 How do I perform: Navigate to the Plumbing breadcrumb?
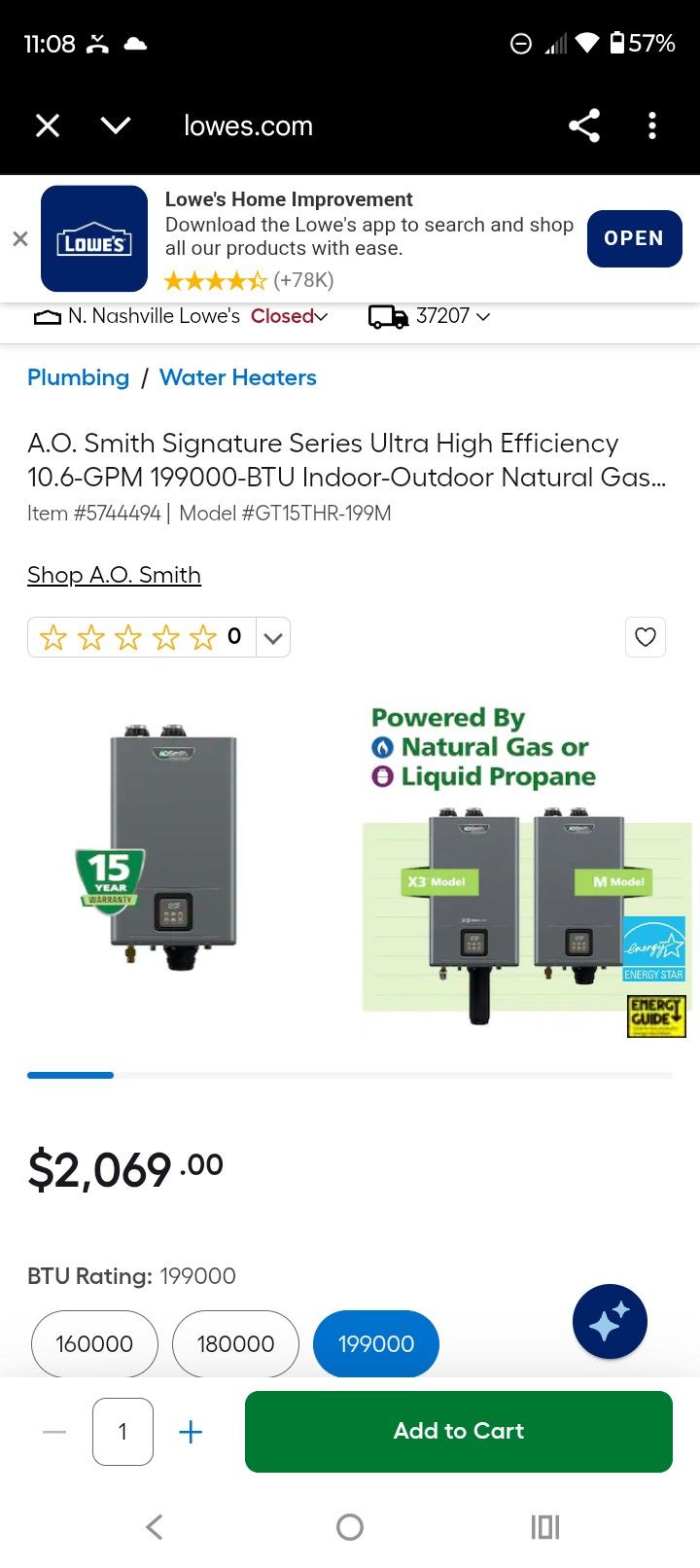(78, 377)
